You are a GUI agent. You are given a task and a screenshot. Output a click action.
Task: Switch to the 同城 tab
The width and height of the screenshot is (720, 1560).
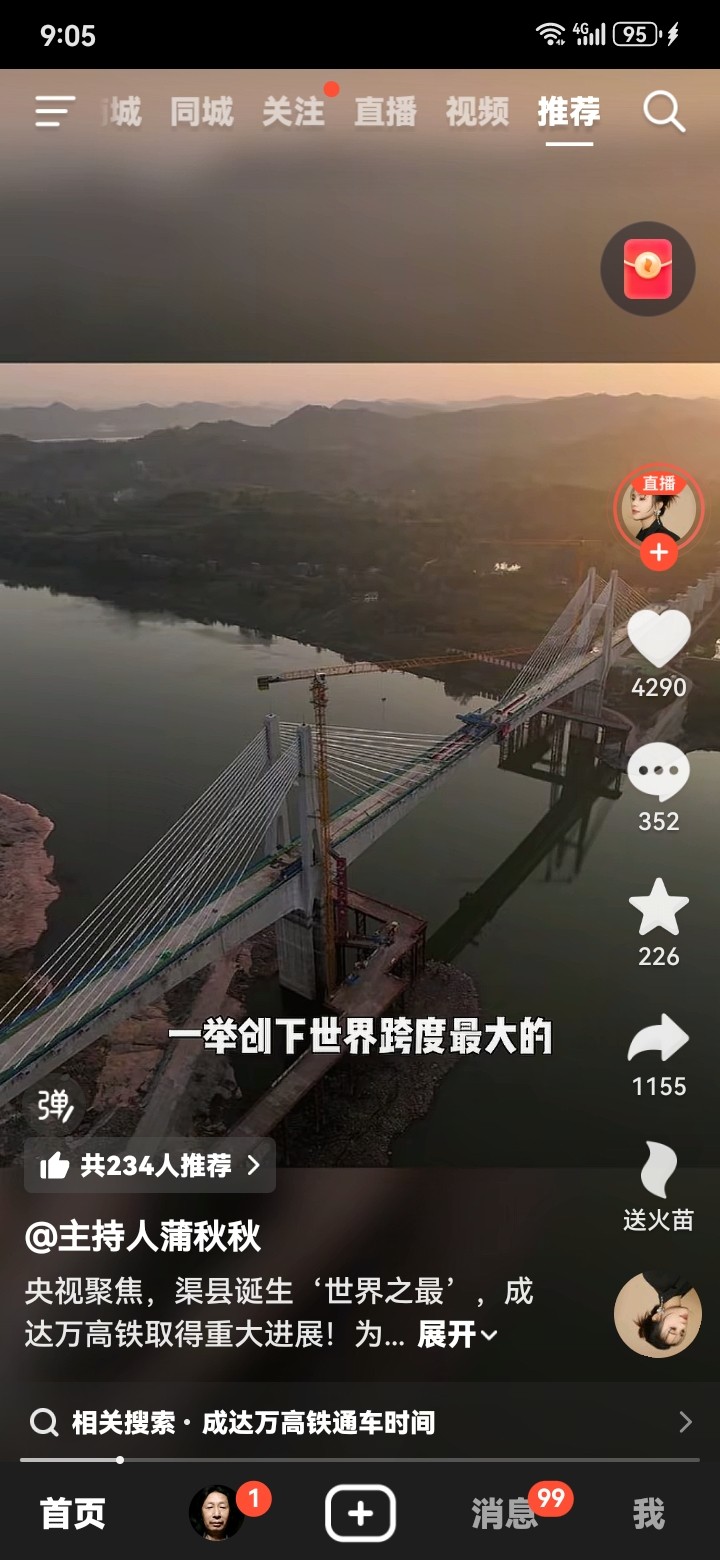[201, 112]
